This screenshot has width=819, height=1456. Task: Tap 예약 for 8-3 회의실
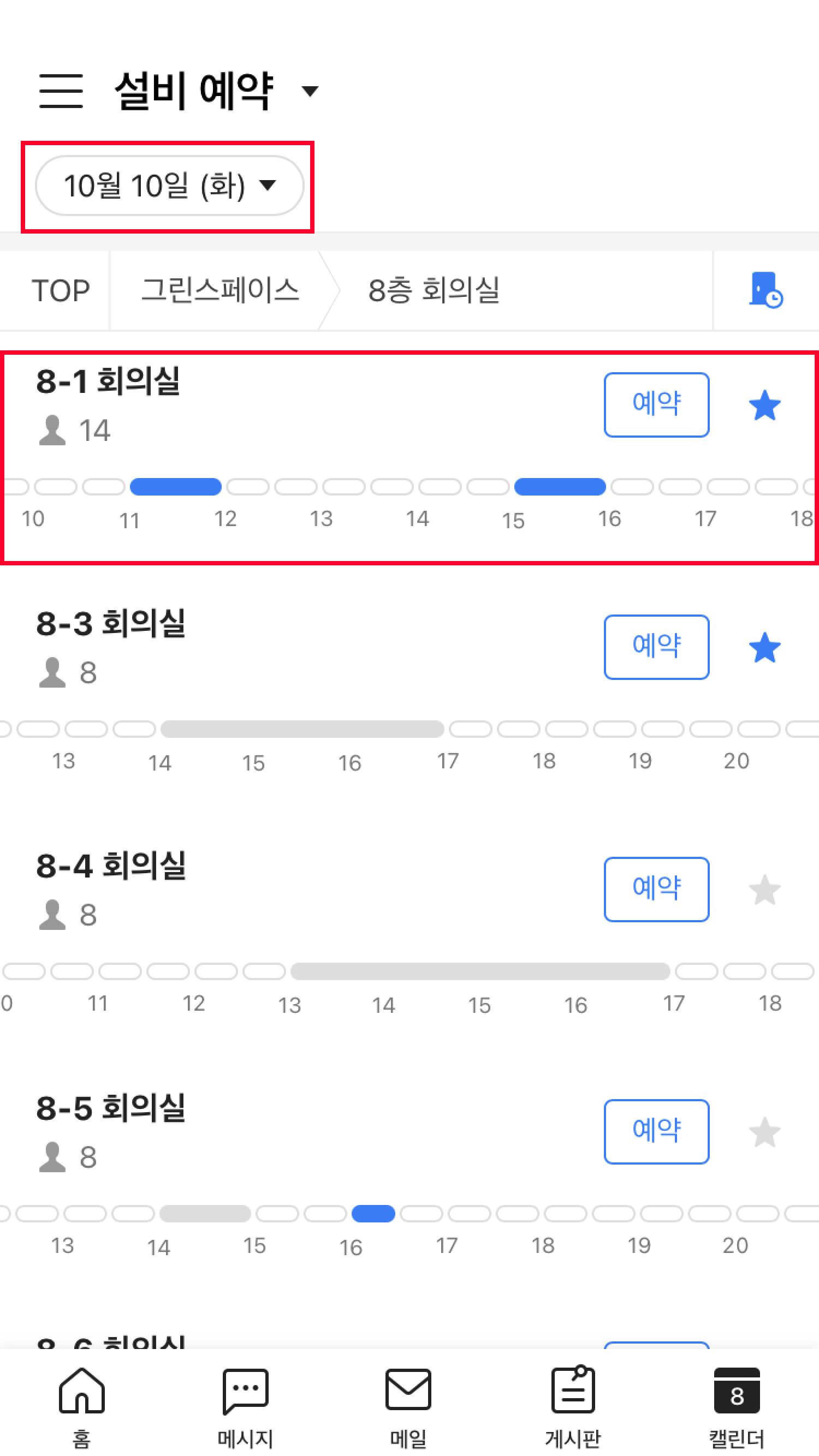[656, 647]
